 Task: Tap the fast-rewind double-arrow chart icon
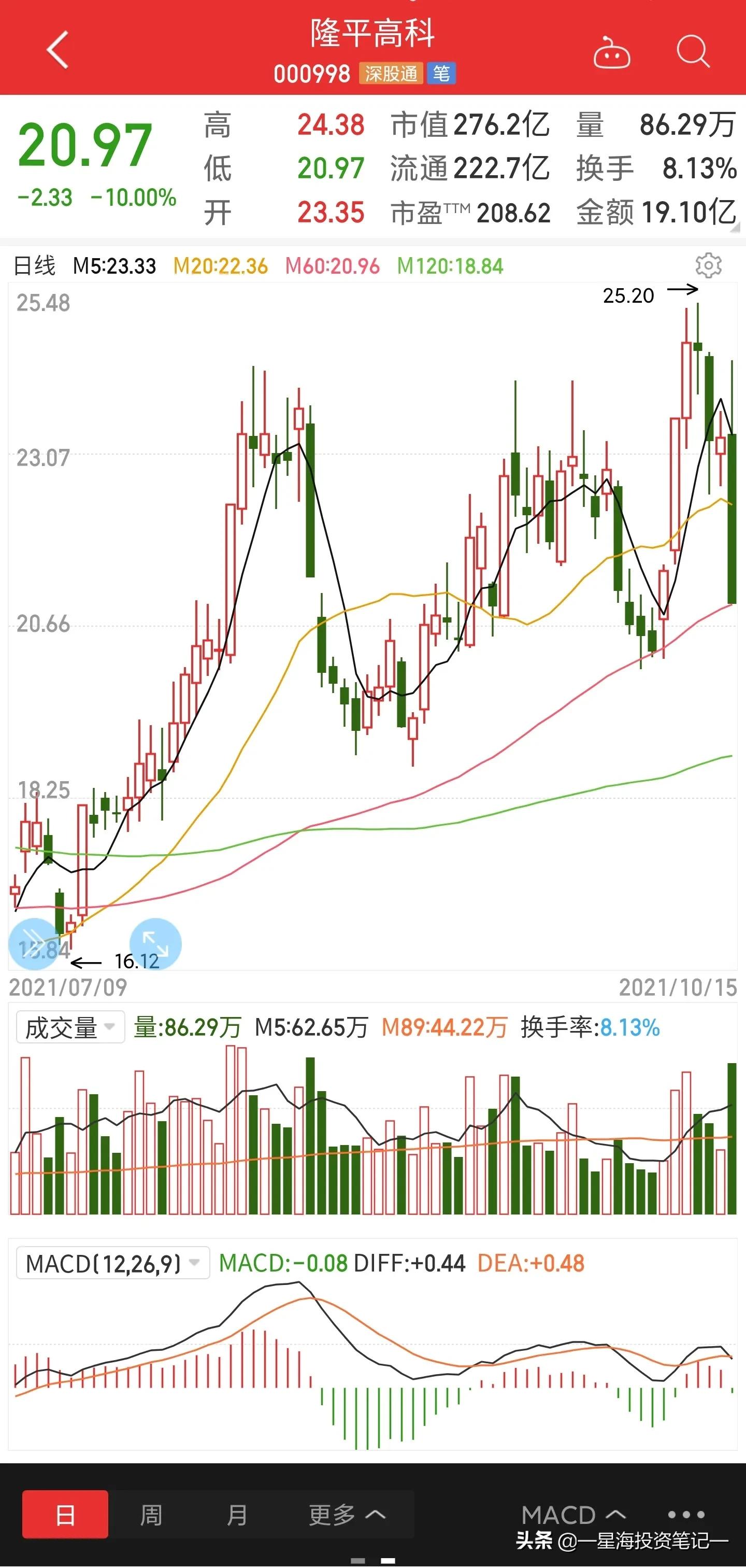(x=32, y=943)
